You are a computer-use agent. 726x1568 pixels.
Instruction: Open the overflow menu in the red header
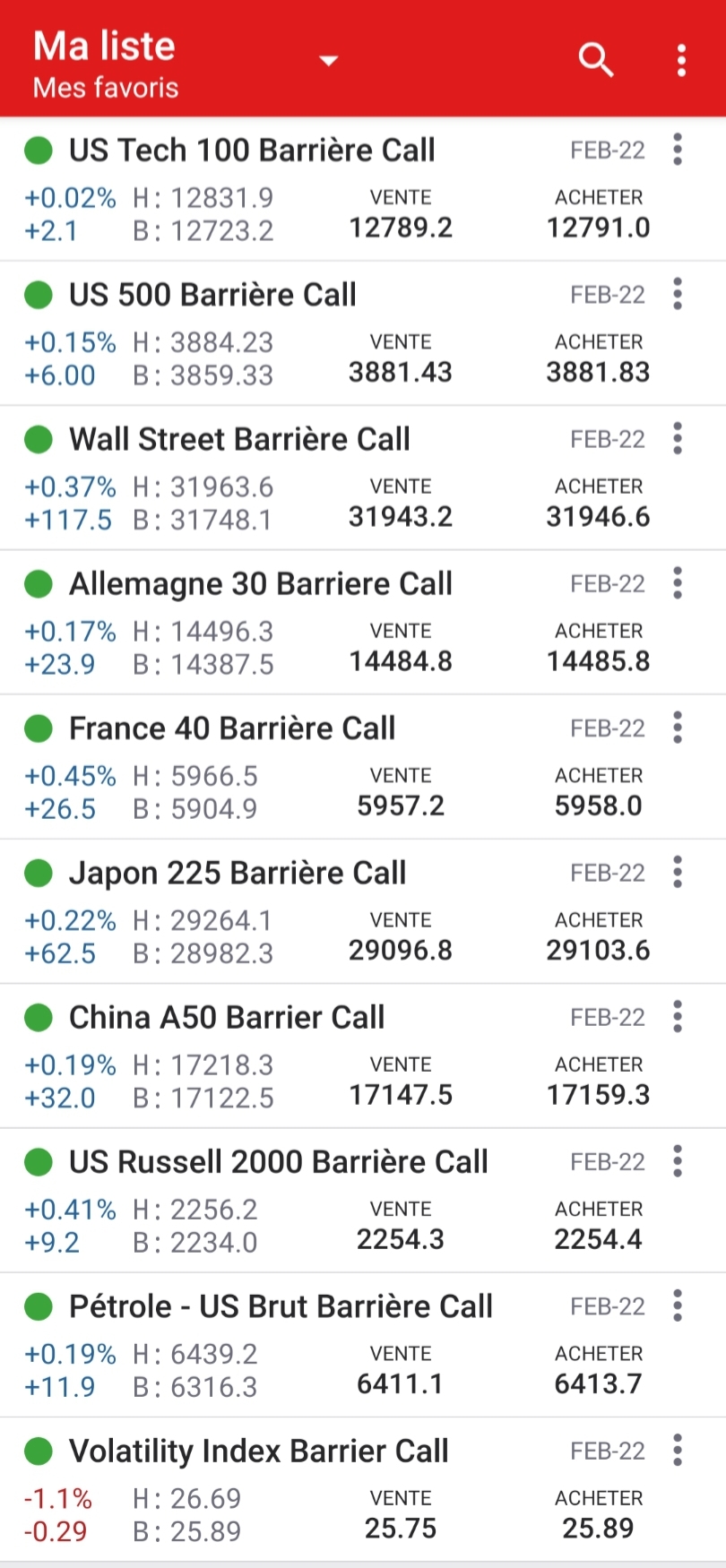tap(682, 60)
